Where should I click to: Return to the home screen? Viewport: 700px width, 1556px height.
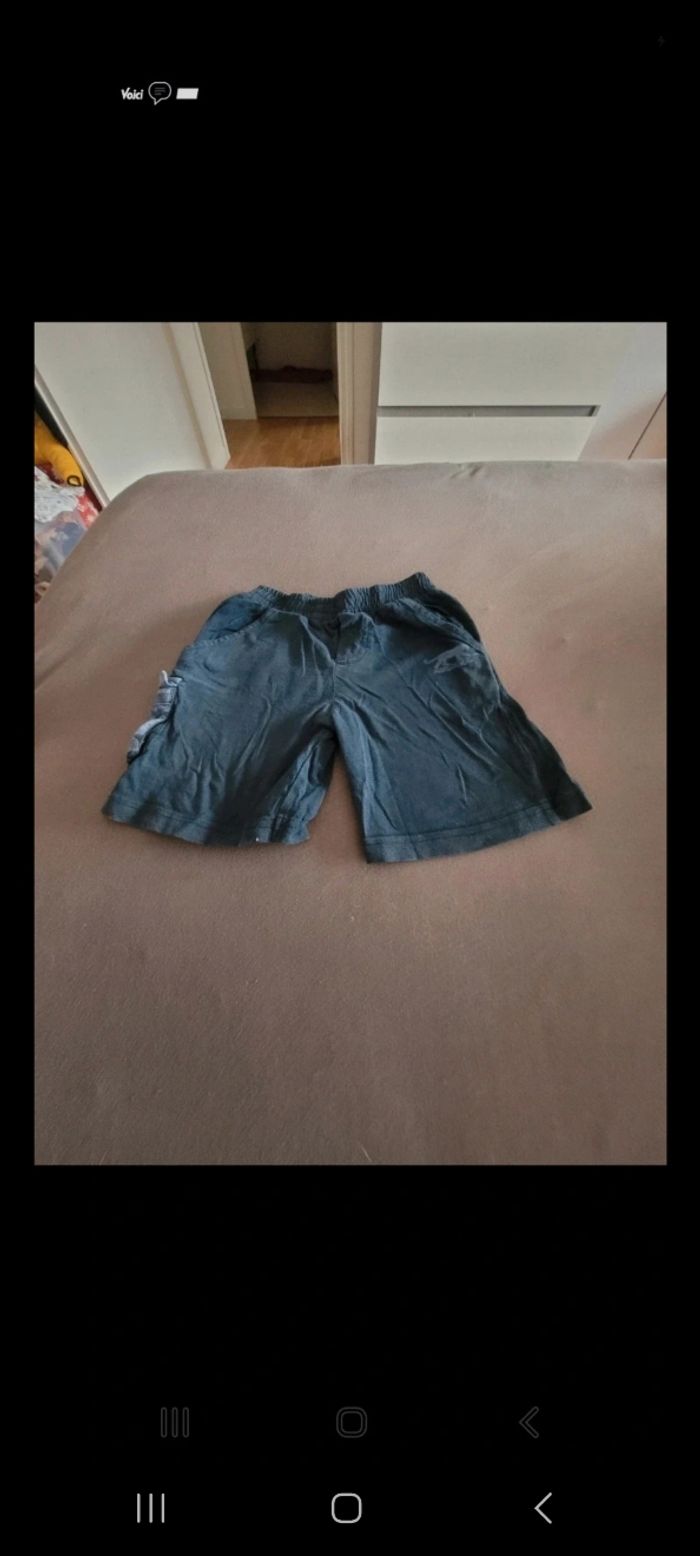coord(347,1507)
